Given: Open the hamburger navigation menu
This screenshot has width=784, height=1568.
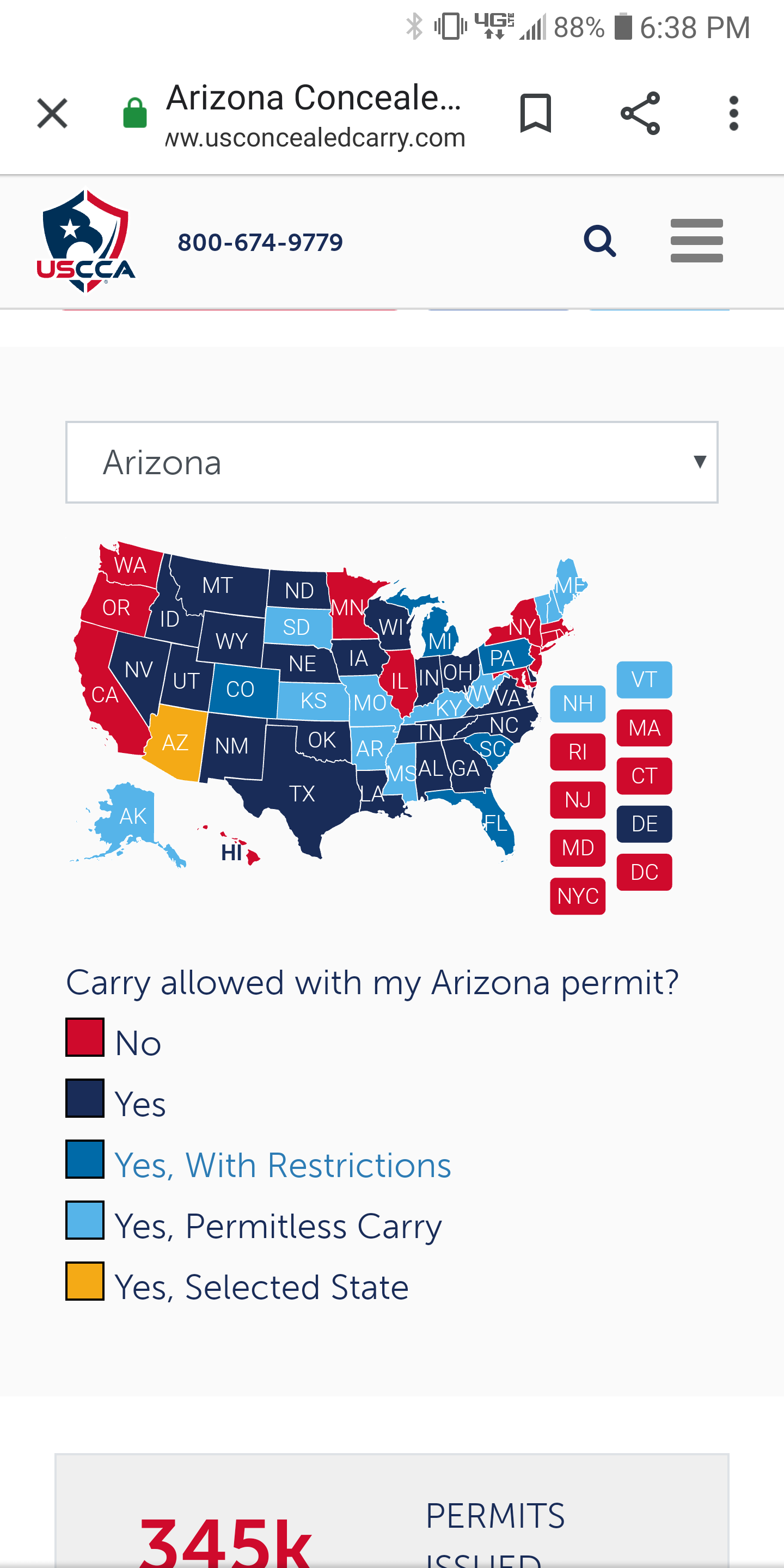Looking at the screenshot, I should (x=696, y=241).
